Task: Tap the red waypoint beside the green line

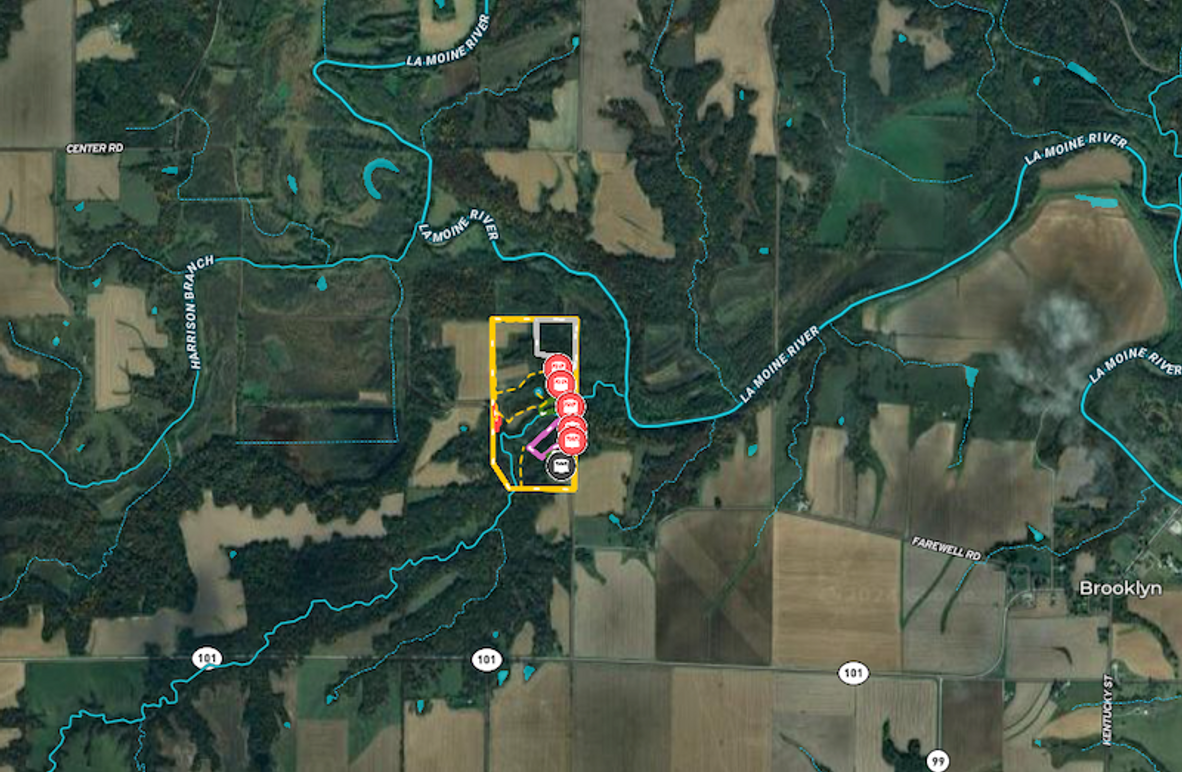Action: (x=570, y=405)
